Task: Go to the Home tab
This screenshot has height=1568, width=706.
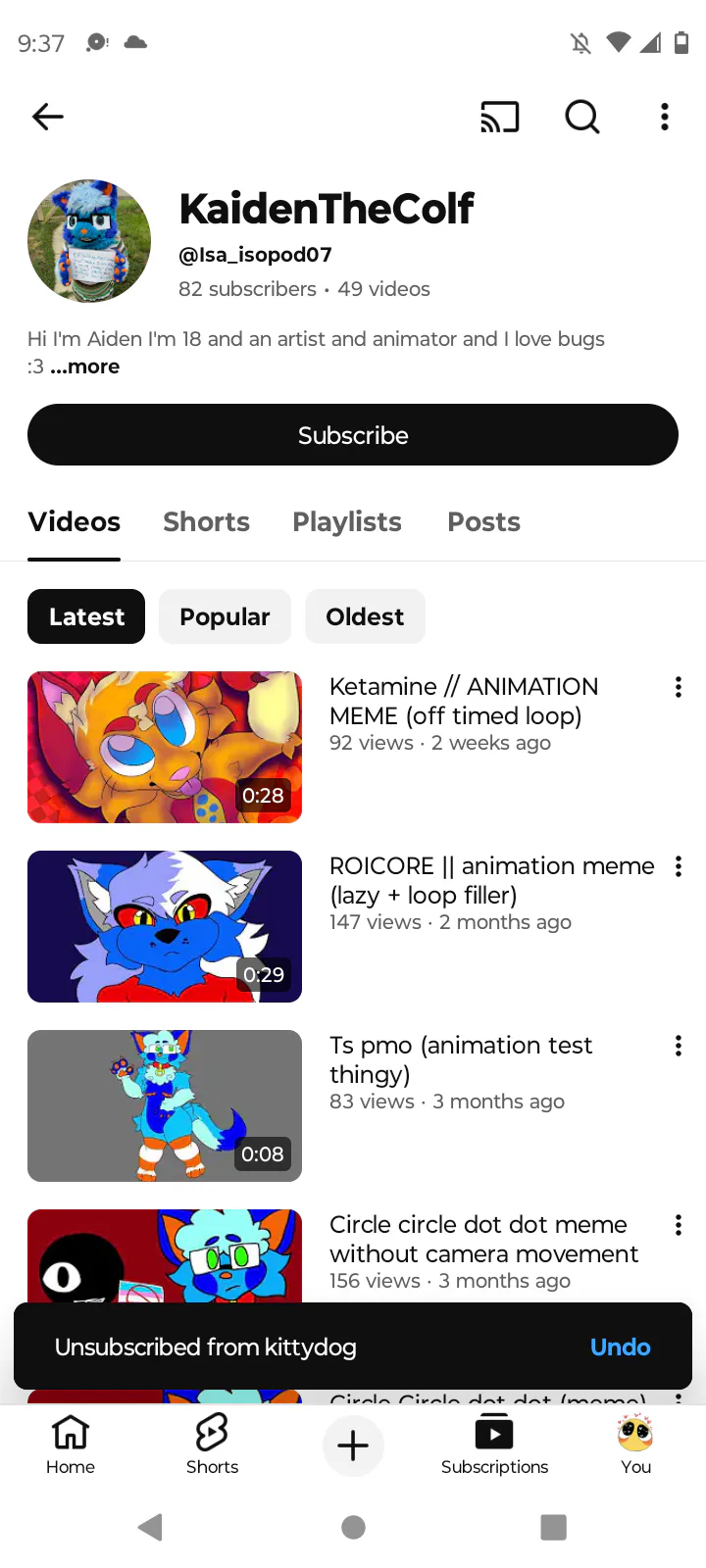Action: 71,1445
